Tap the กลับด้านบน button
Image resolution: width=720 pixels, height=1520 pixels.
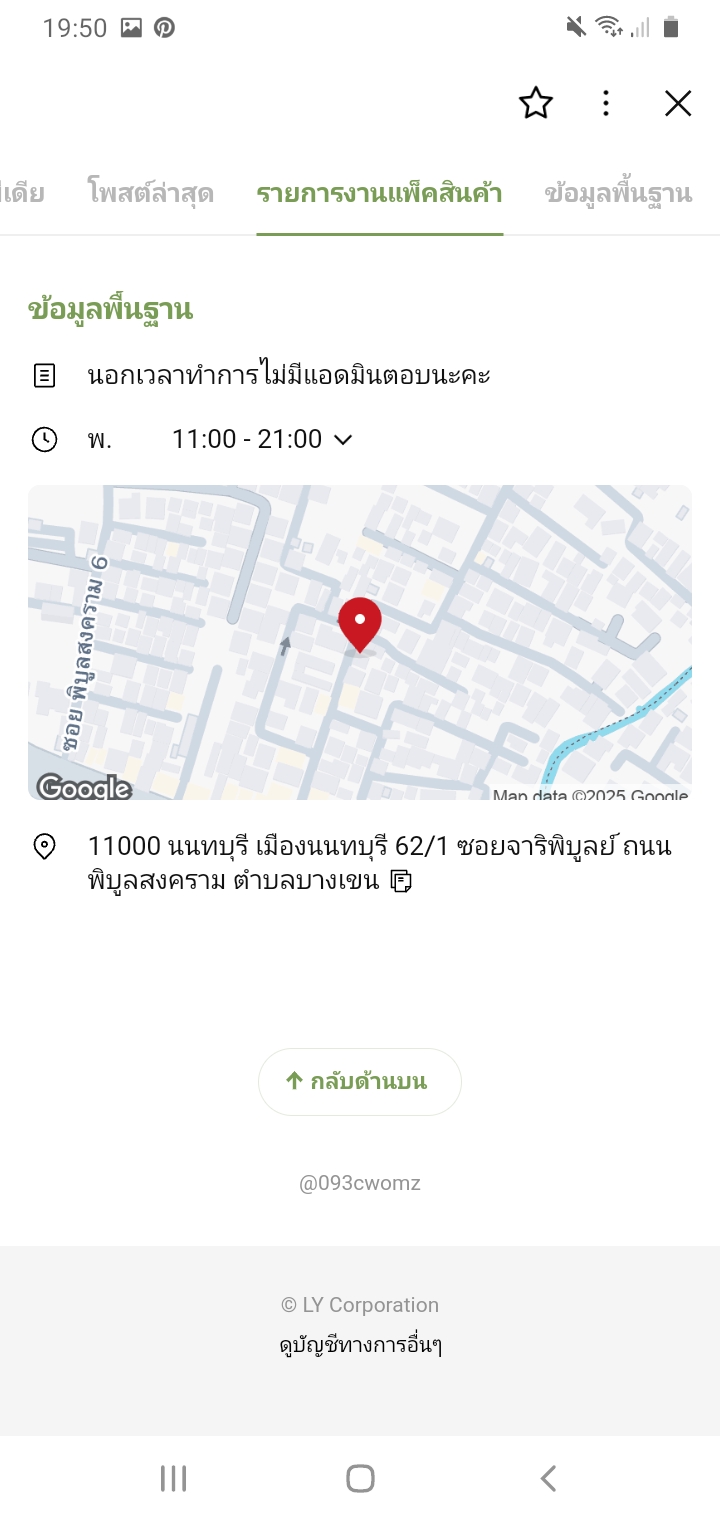(360, 1081)
